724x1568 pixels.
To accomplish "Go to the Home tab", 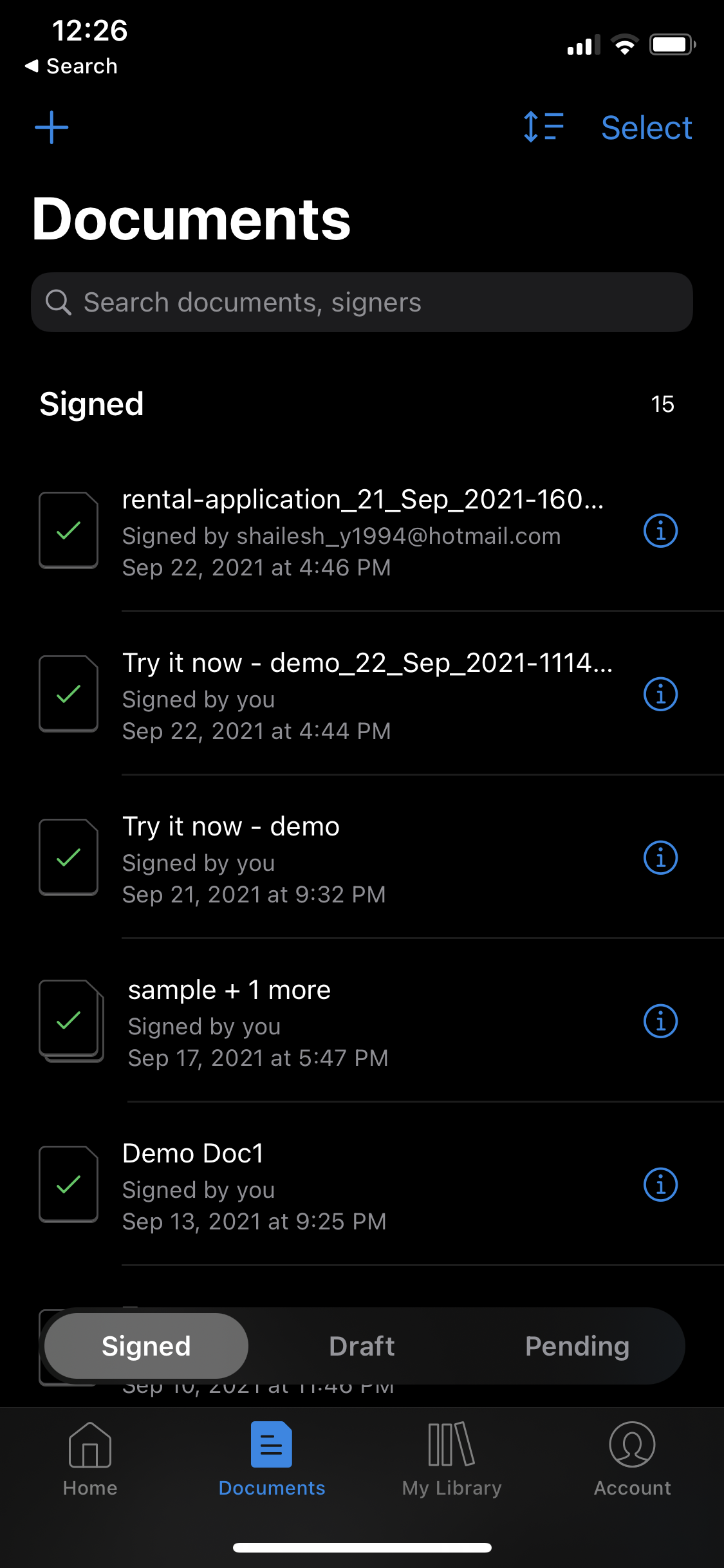I will pos(90,1459).
